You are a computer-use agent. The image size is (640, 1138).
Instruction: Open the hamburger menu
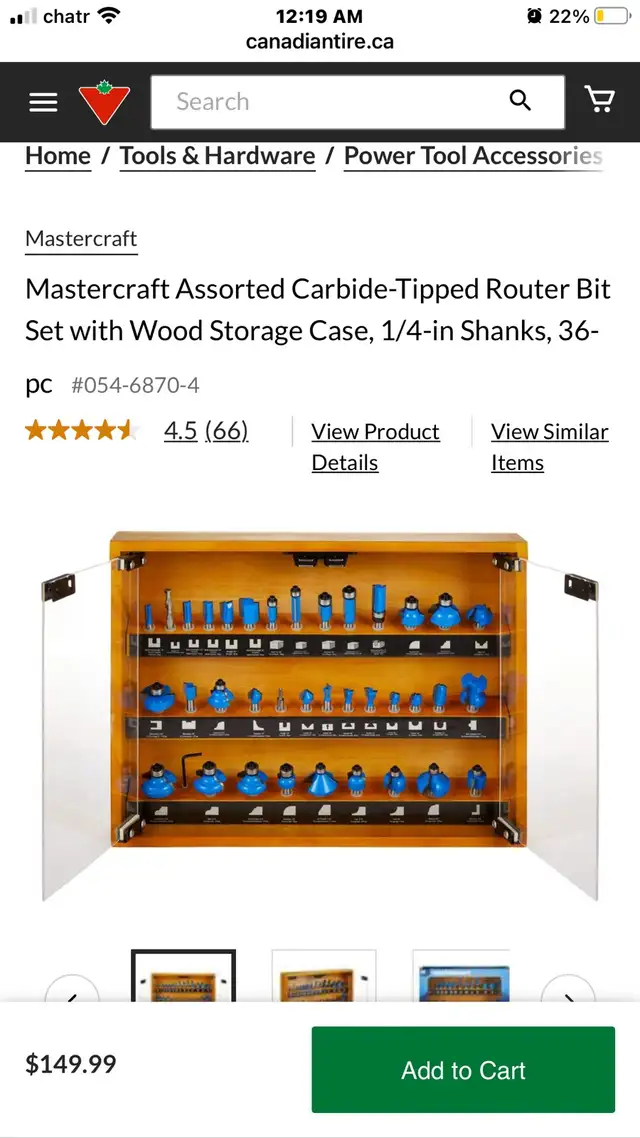(43, 102)
